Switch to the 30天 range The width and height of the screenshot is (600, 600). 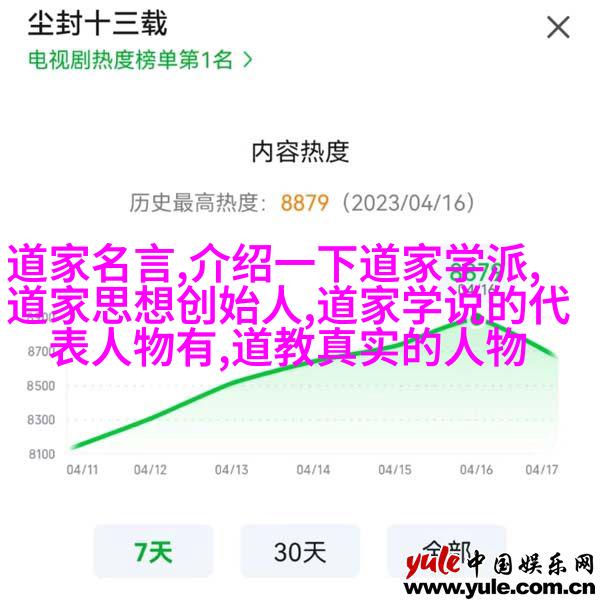pos(300,551)
